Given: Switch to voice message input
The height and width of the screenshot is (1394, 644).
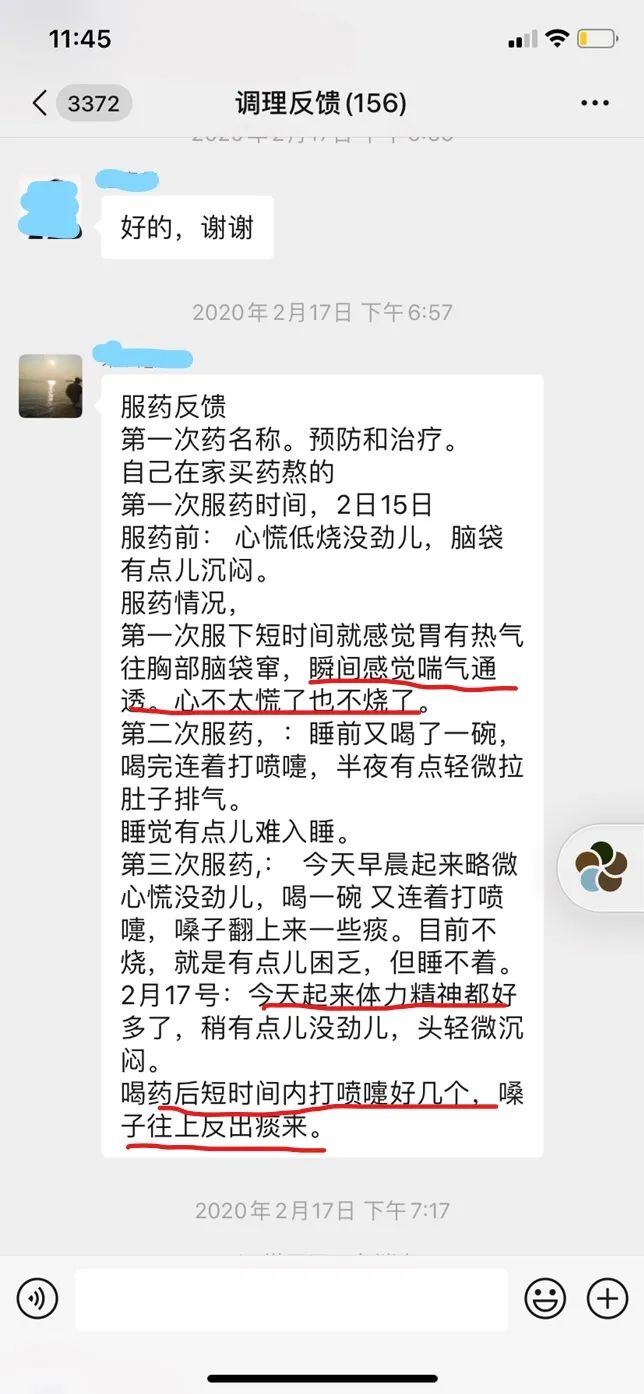Looking at the screenshot, I should click(37, 1299).
